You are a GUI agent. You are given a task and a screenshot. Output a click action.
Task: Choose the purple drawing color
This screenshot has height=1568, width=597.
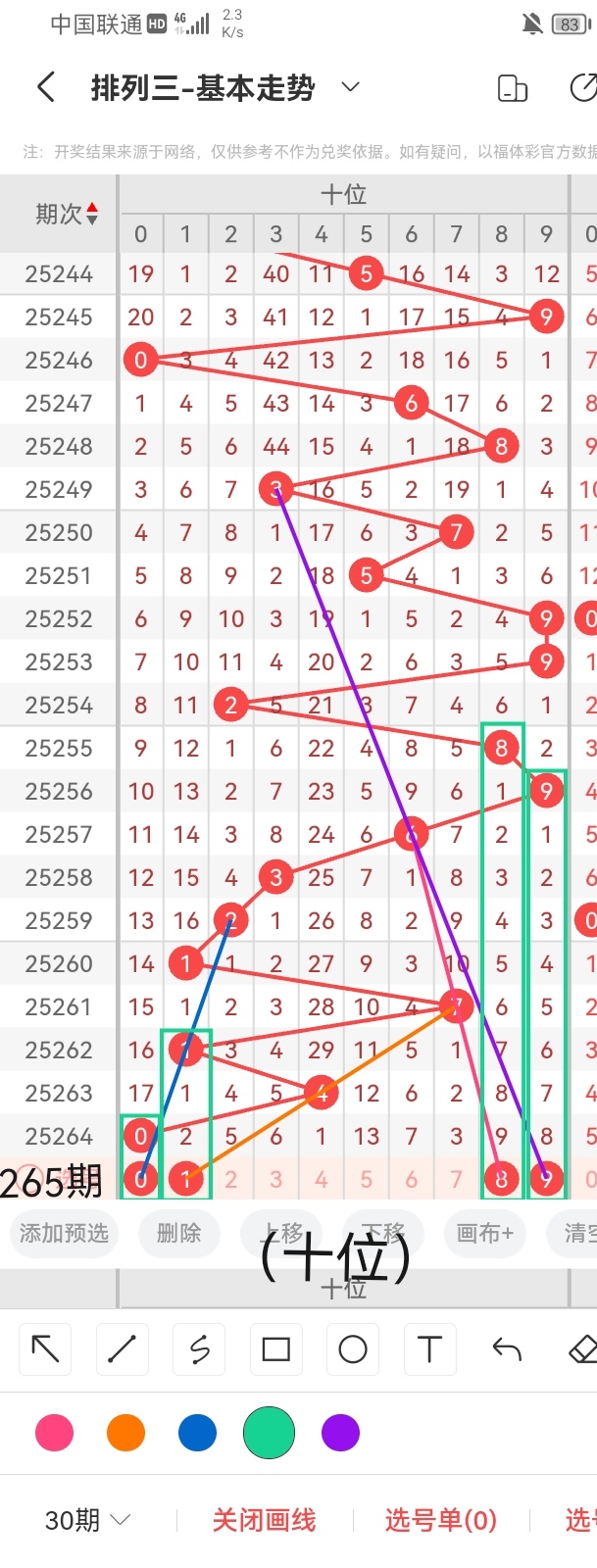pyautogui.click(x=340, y=1433)
